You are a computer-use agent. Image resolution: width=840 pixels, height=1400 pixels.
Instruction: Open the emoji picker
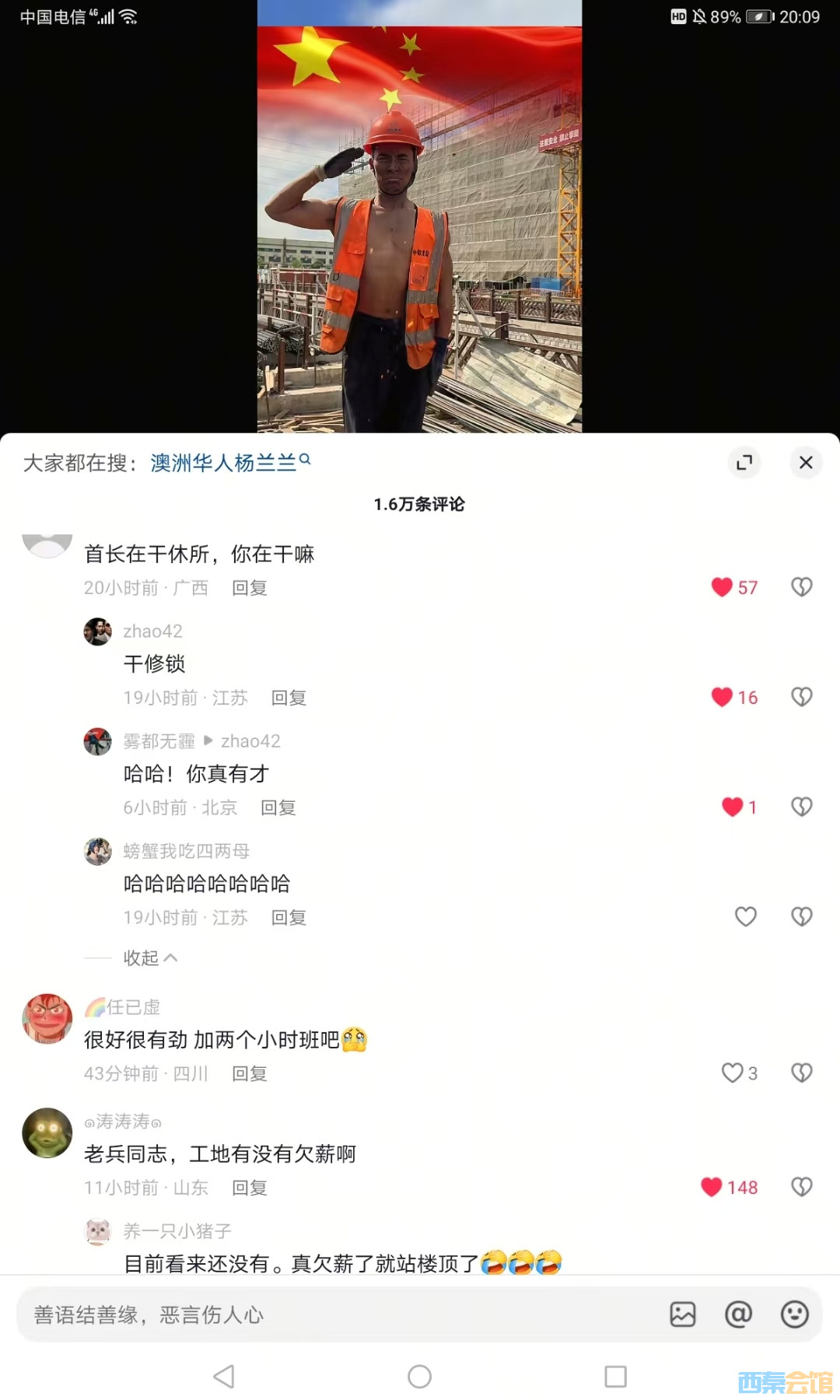794,1314
